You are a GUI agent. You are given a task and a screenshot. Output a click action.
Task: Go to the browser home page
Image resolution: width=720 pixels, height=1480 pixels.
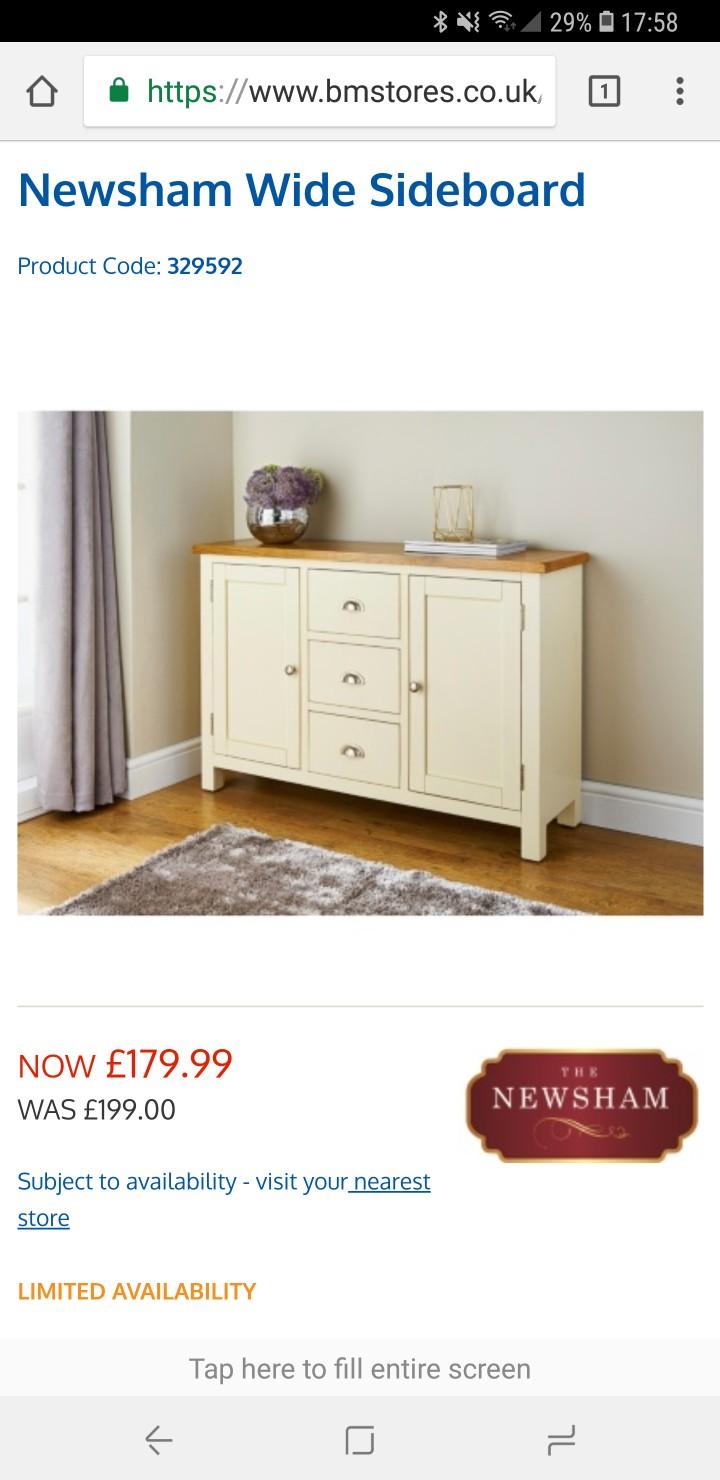point(41,92)
